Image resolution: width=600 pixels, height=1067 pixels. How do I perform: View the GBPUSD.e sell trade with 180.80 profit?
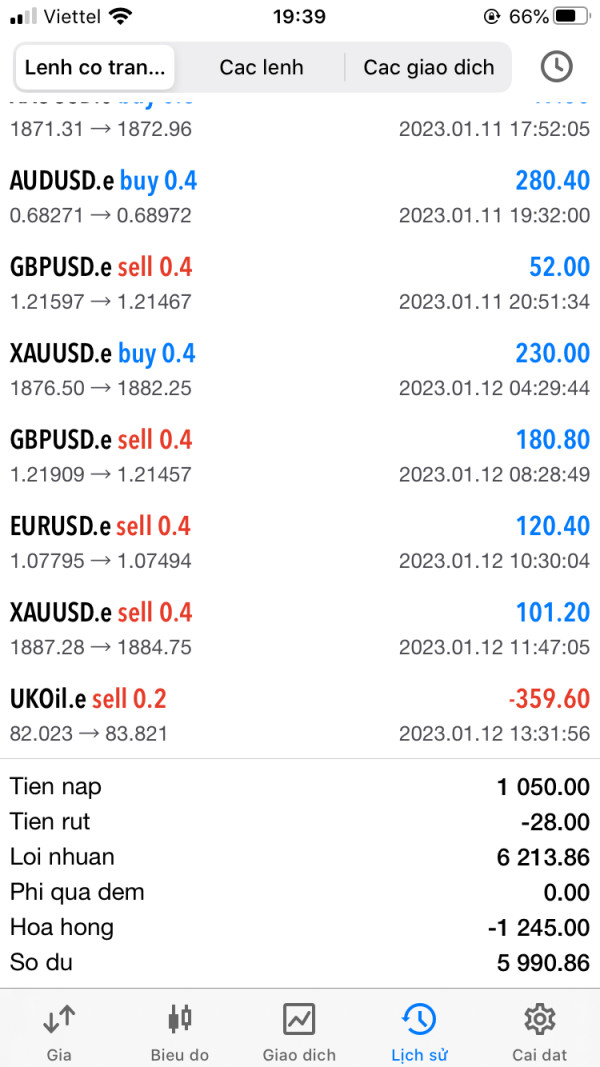click(x=300, y=456)
